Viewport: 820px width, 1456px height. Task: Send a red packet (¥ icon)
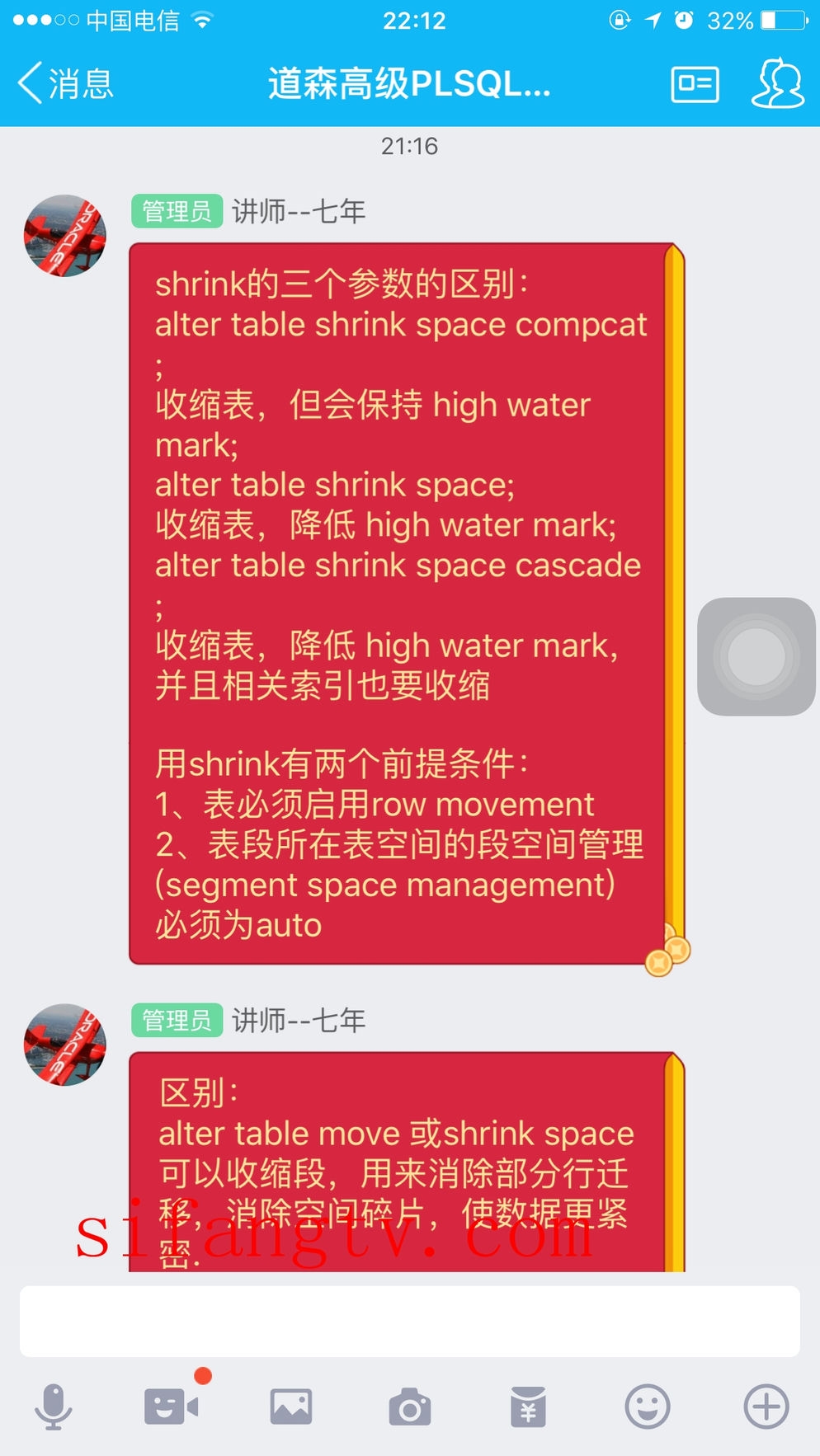(x=528, y=1407)
